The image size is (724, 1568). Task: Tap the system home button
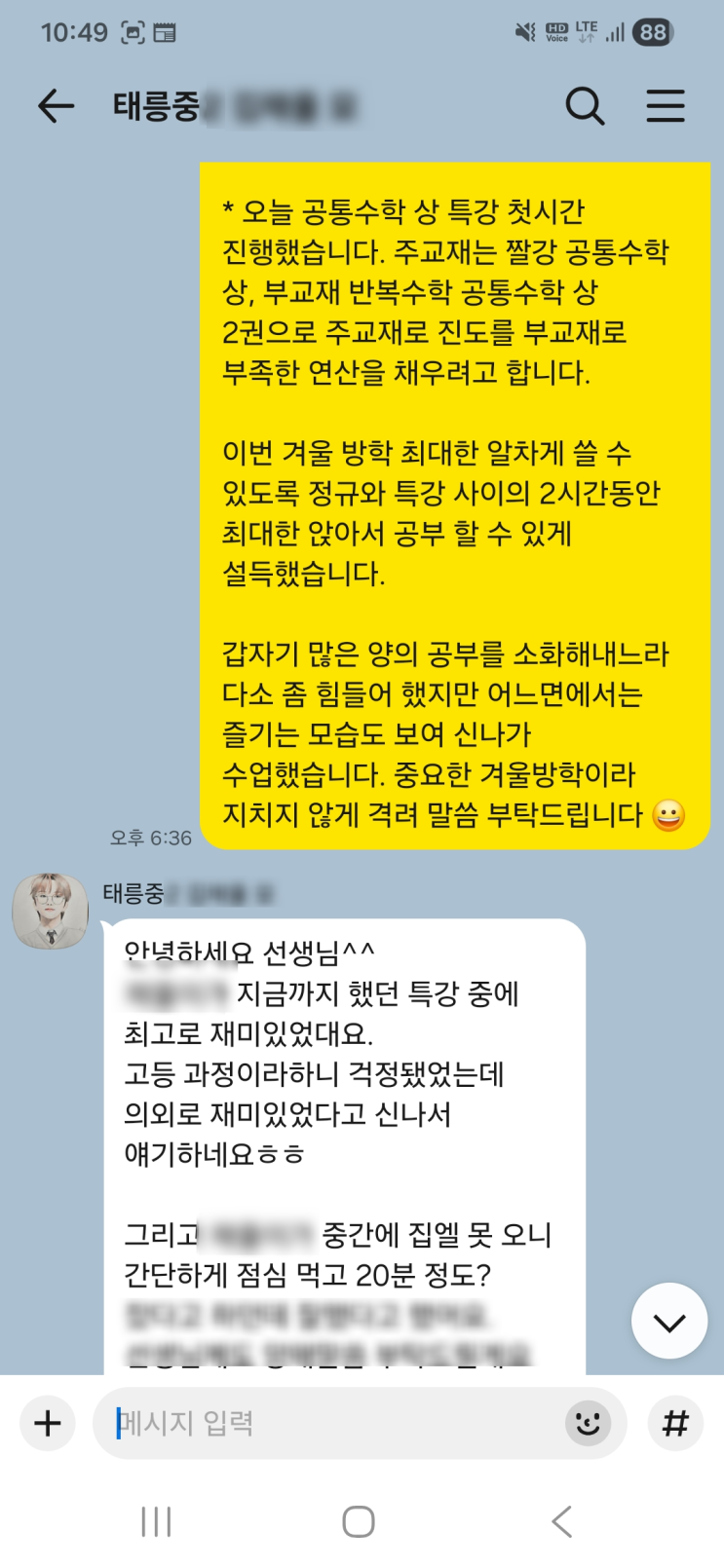point(359,1521)
